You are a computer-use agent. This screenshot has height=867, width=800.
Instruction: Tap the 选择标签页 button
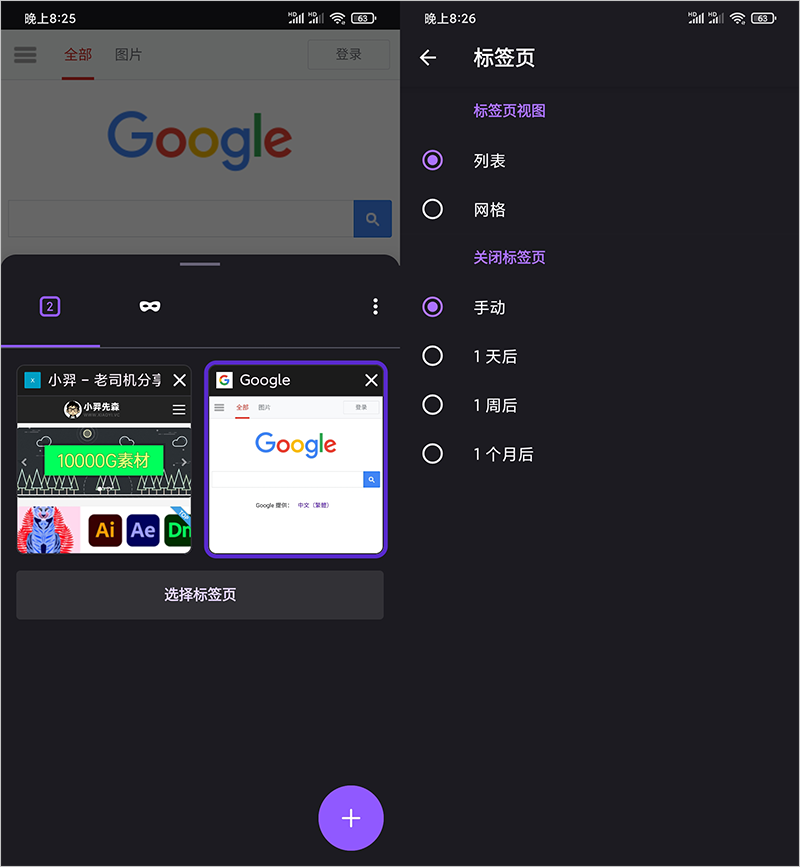[x=200, y=595]
